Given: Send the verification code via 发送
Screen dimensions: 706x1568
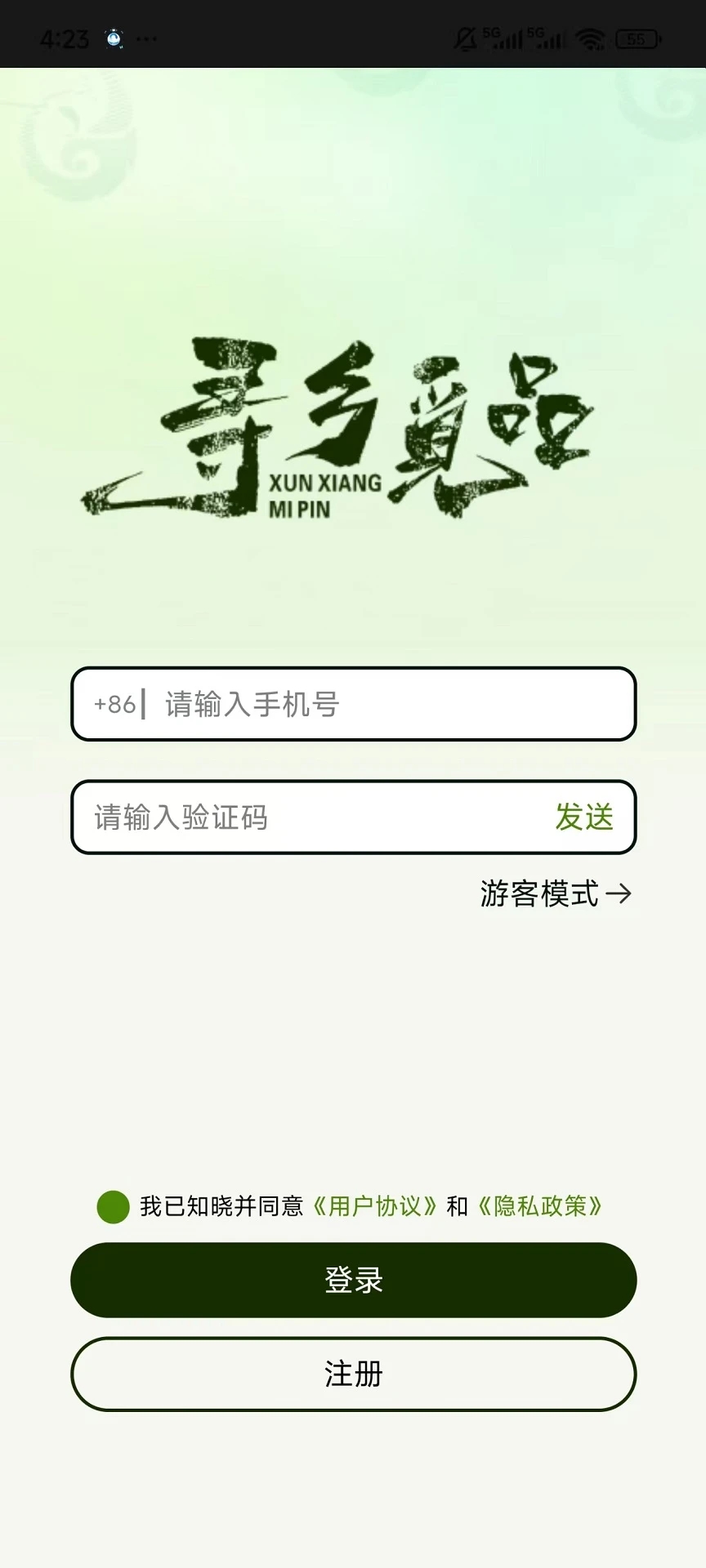Looking at the screenshot, I should (x=583, y=817).
